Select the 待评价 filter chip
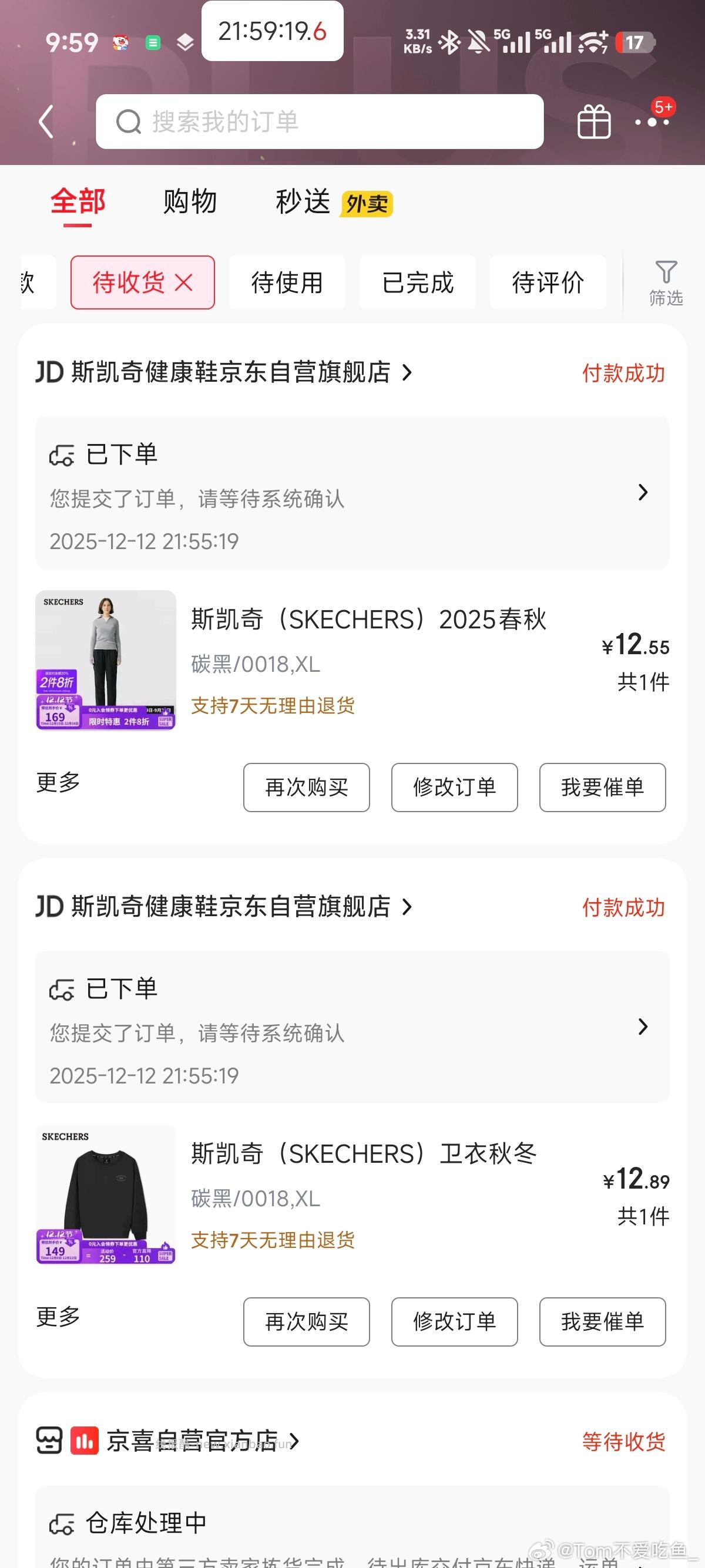Screen dimensions: 705x1568 (548, 282)
